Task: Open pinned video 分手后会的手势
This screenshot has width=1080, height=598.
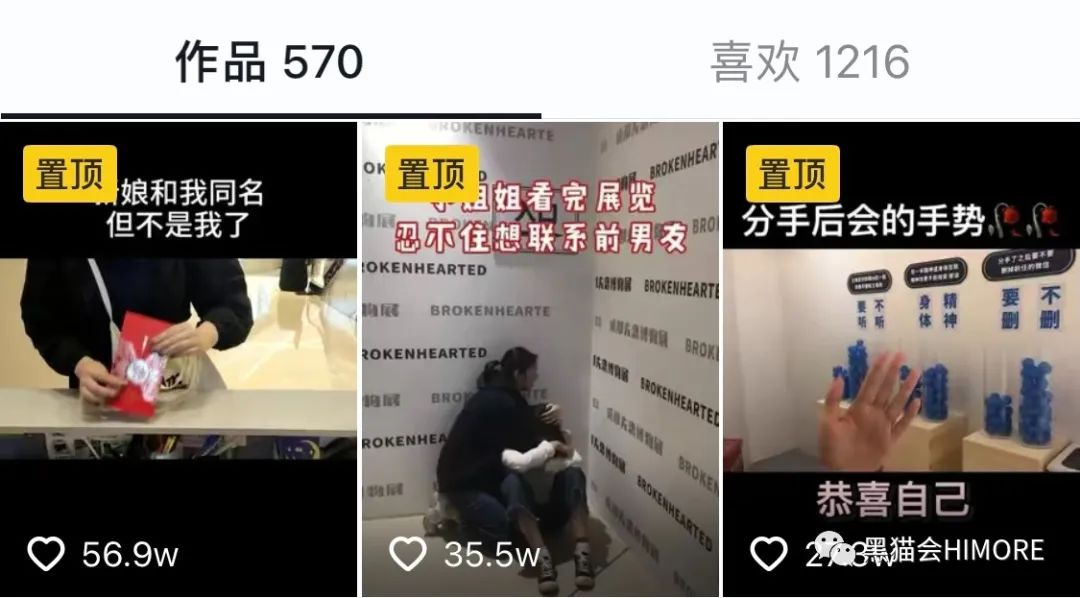Action: 901,360
